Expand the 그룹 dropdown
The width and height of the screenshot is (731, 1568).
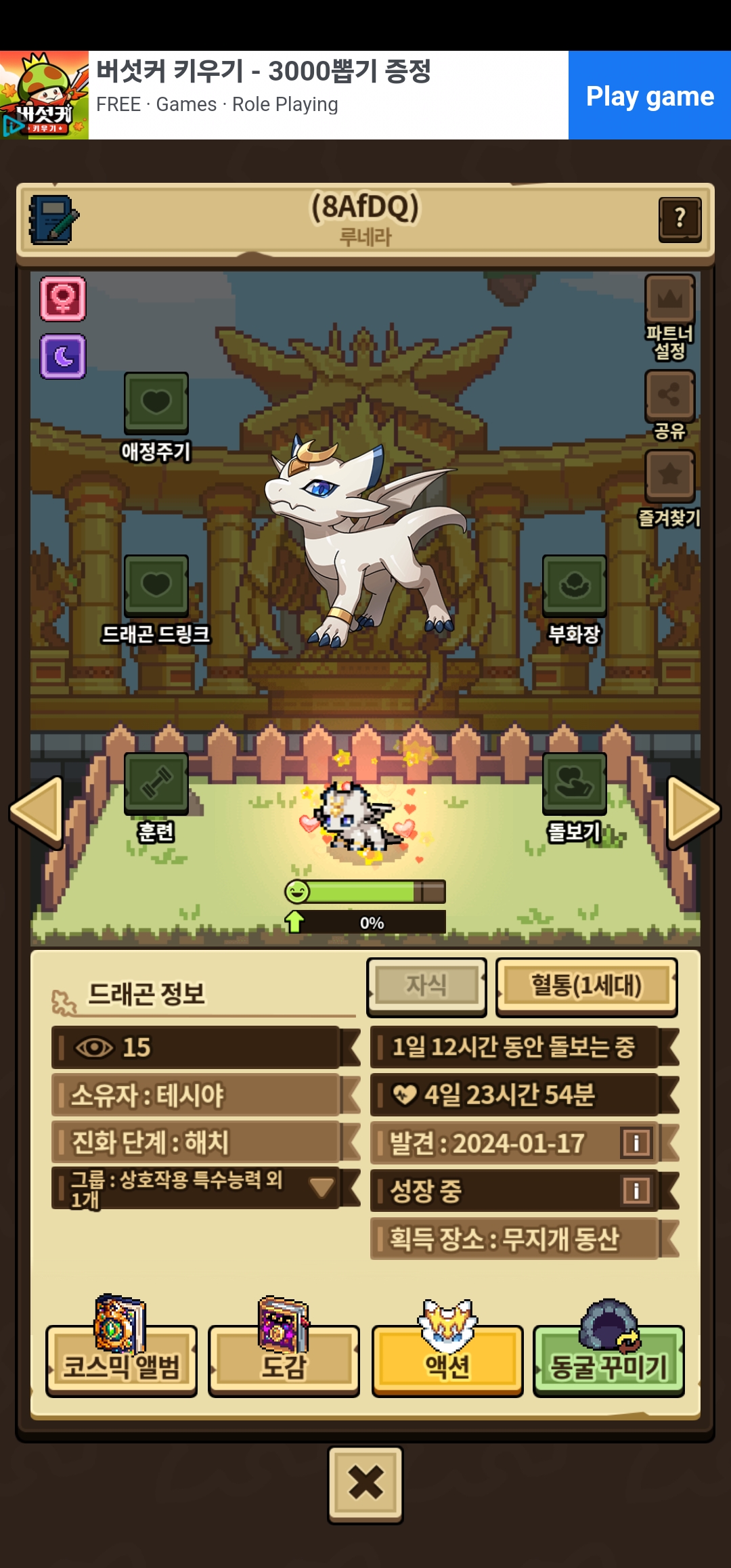click(321, 1188)
